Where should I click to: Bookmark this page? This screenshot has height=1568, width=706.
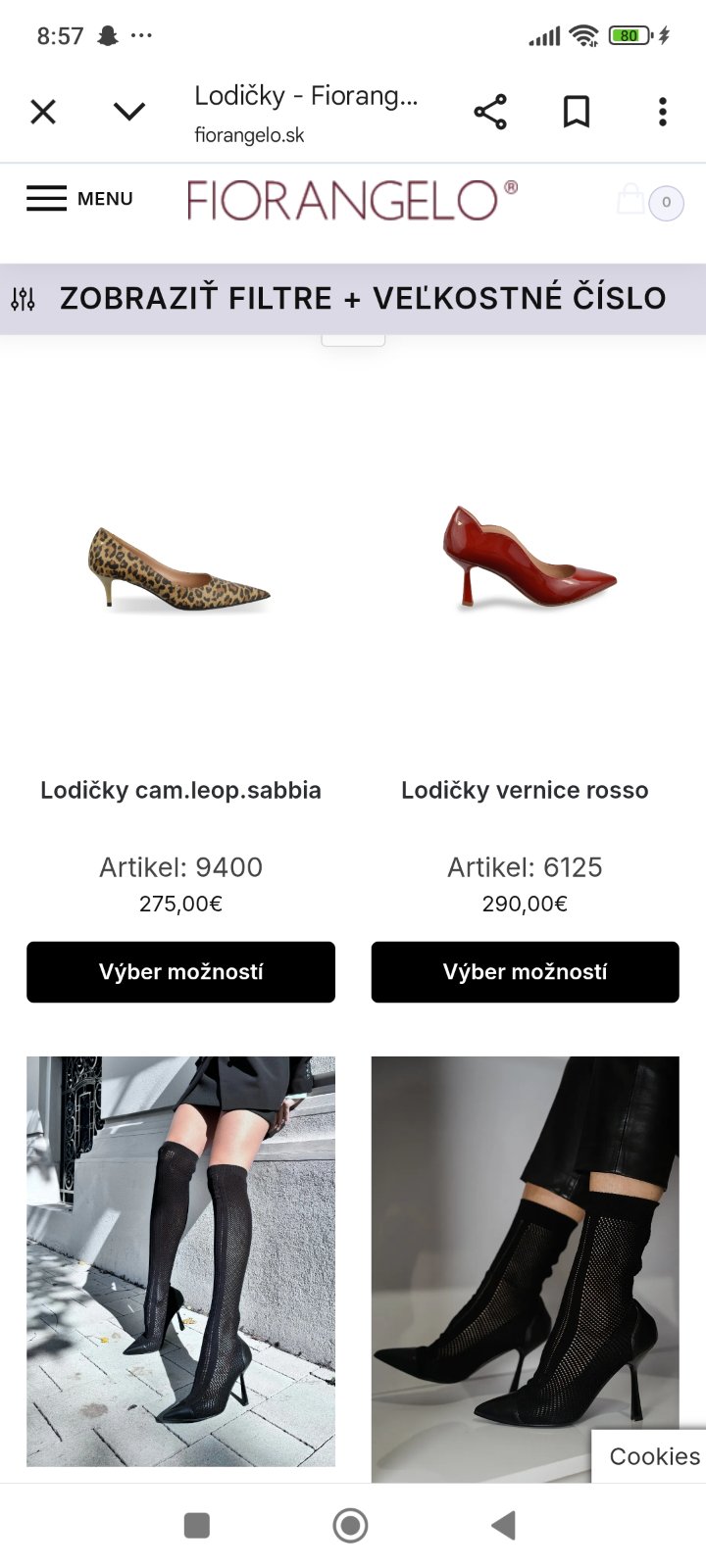[577, 112]
